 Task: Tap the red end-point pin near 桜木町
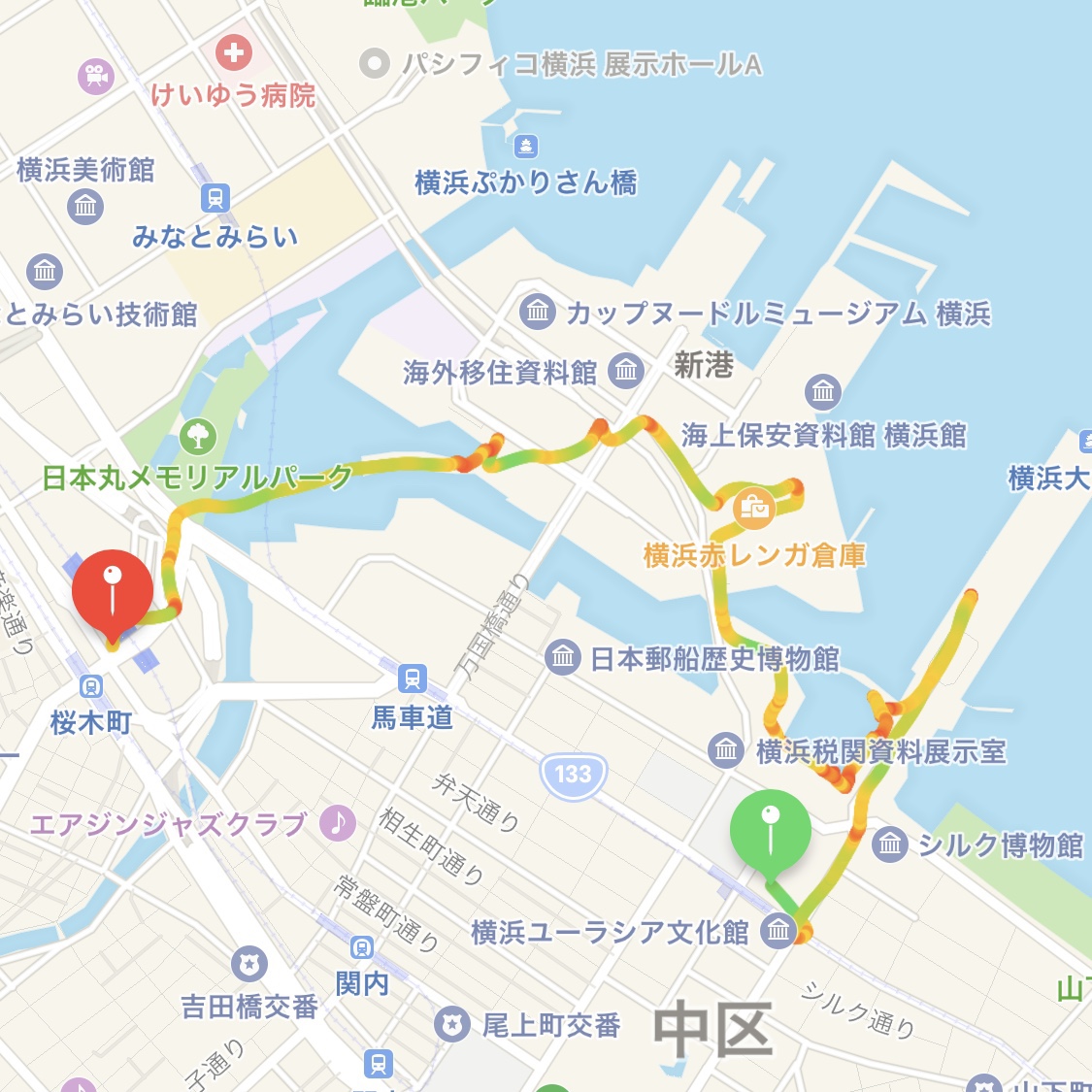(x=113, y=590)
